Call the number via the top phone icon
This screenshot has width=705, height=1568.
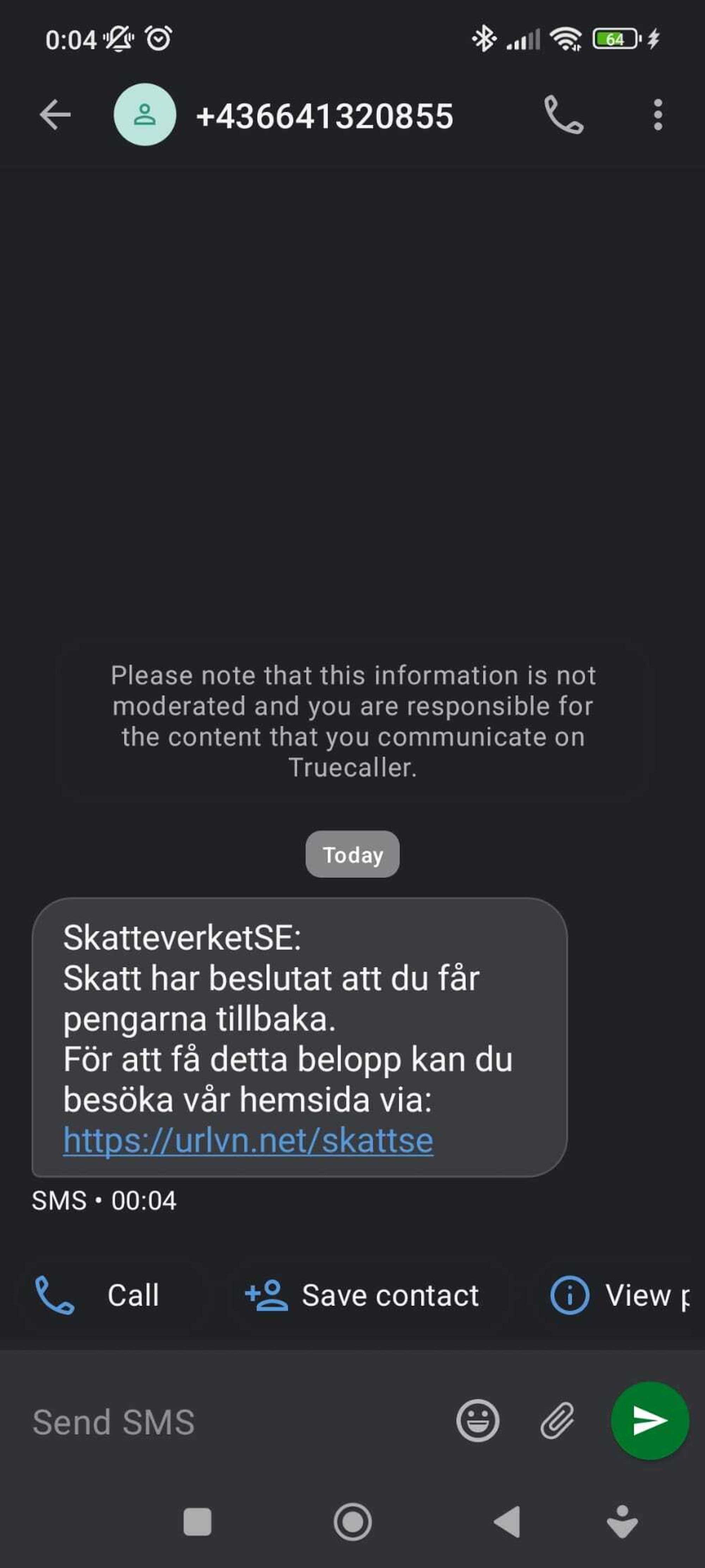[x=563, y=115]
